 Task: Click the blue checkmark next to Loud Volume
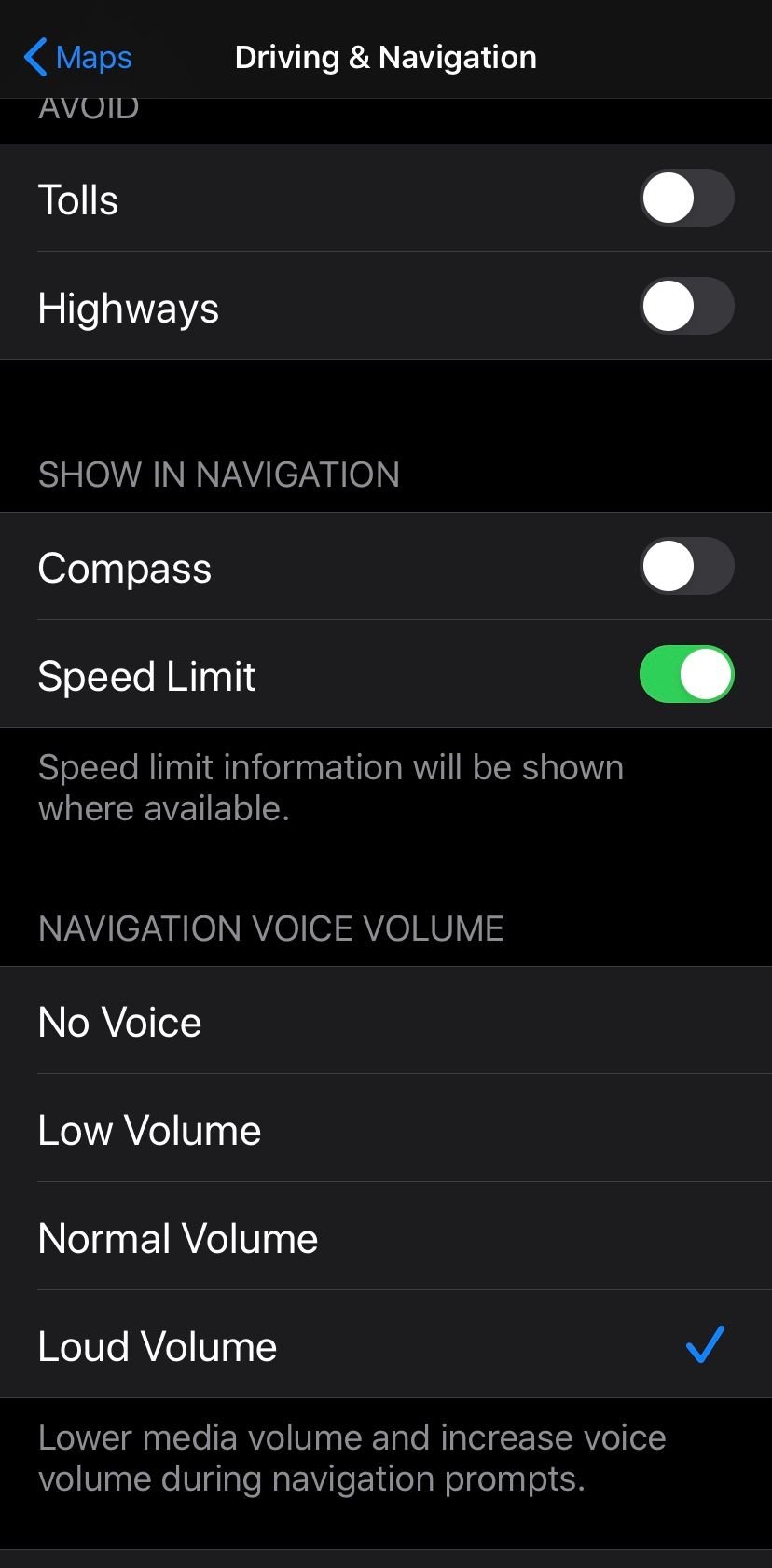click(704, 1345)
